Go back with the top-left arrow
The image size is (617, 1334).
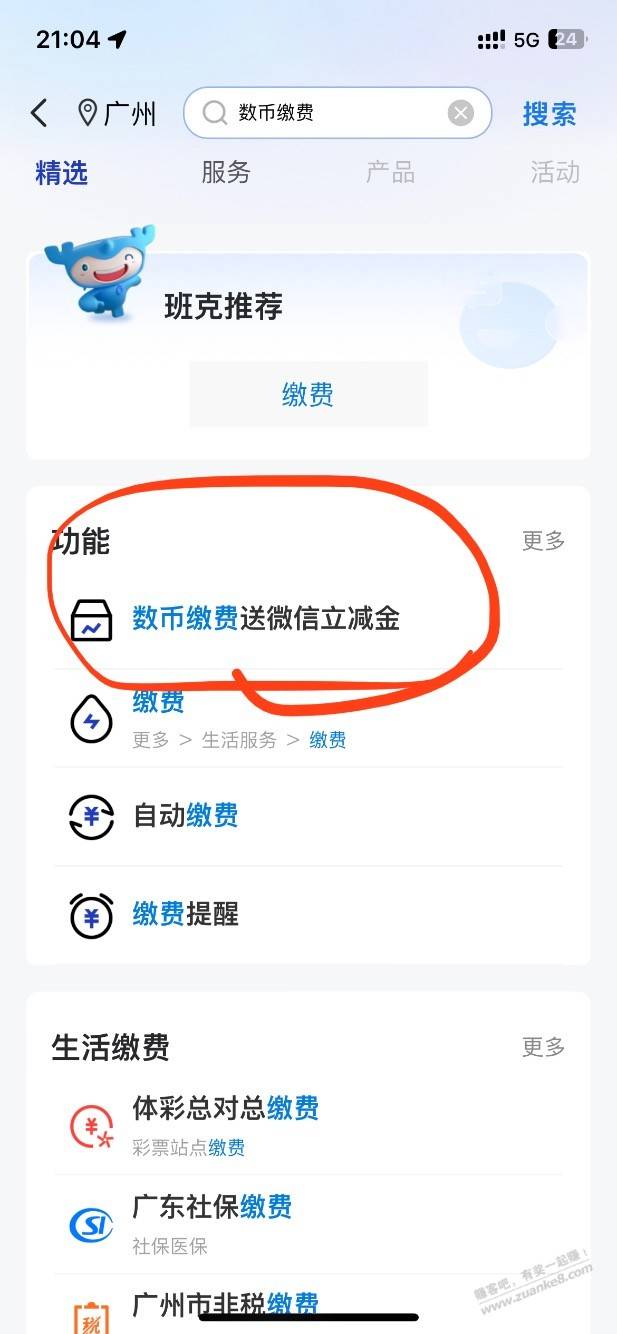39,113
